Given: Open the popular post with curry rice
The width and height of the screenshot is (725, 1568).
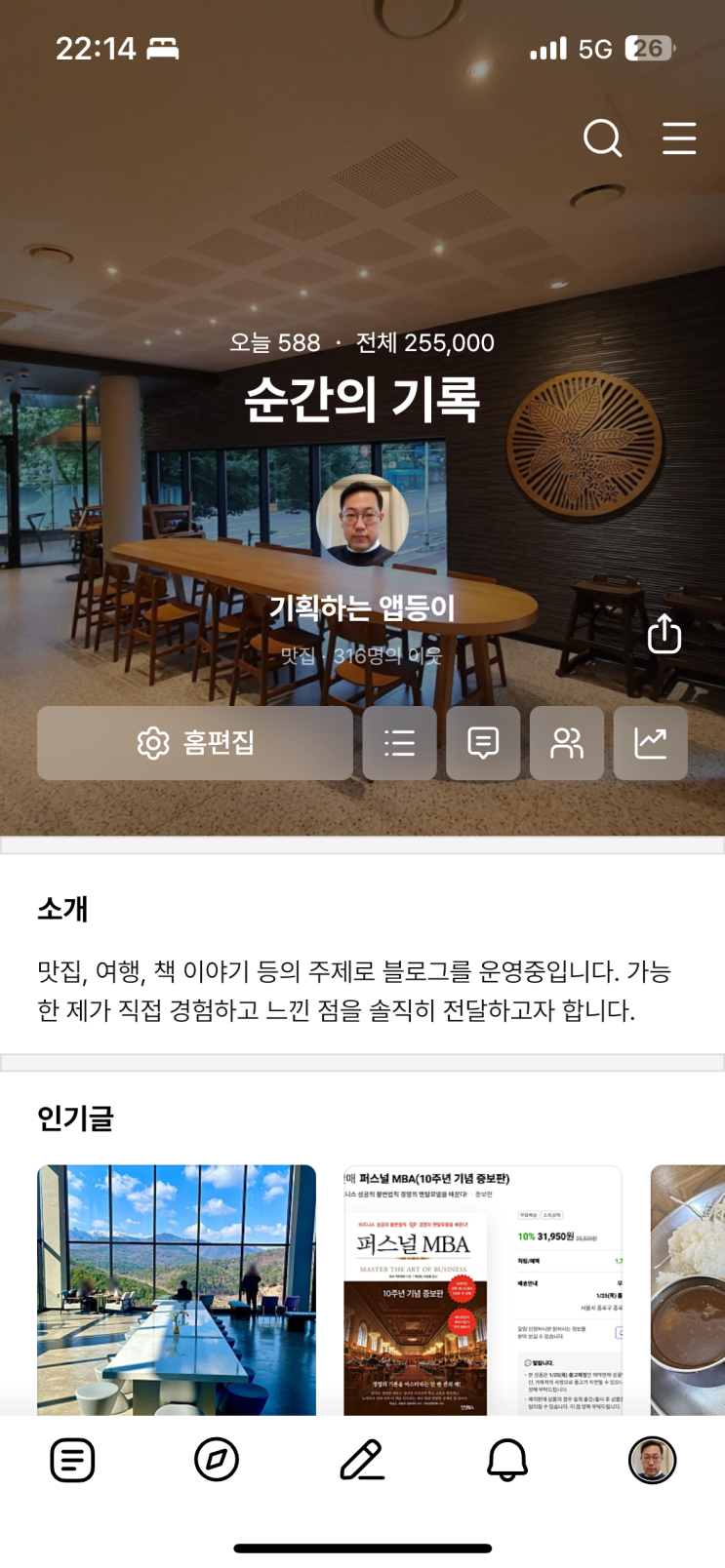Looking at the screenshot, I should coord(688,1289).
